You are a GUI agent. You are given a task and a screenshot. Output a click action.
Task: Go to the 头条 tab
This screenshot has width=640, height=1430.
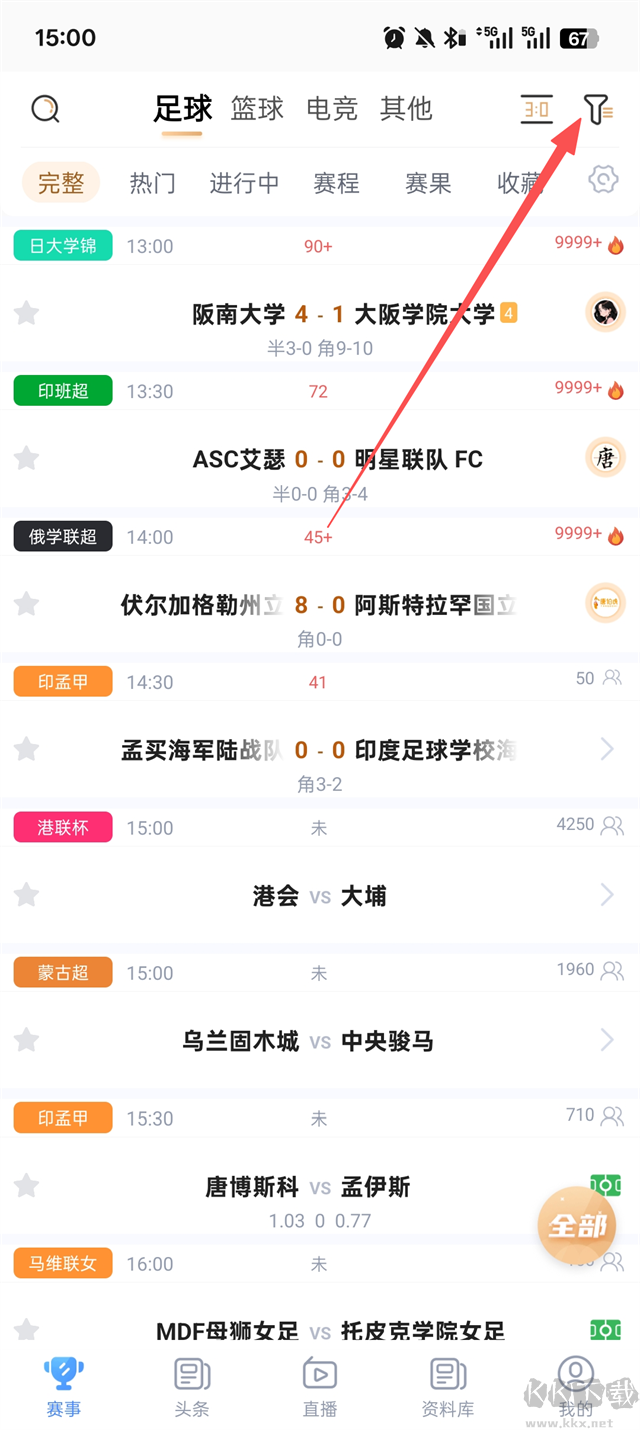[192, 1386]
